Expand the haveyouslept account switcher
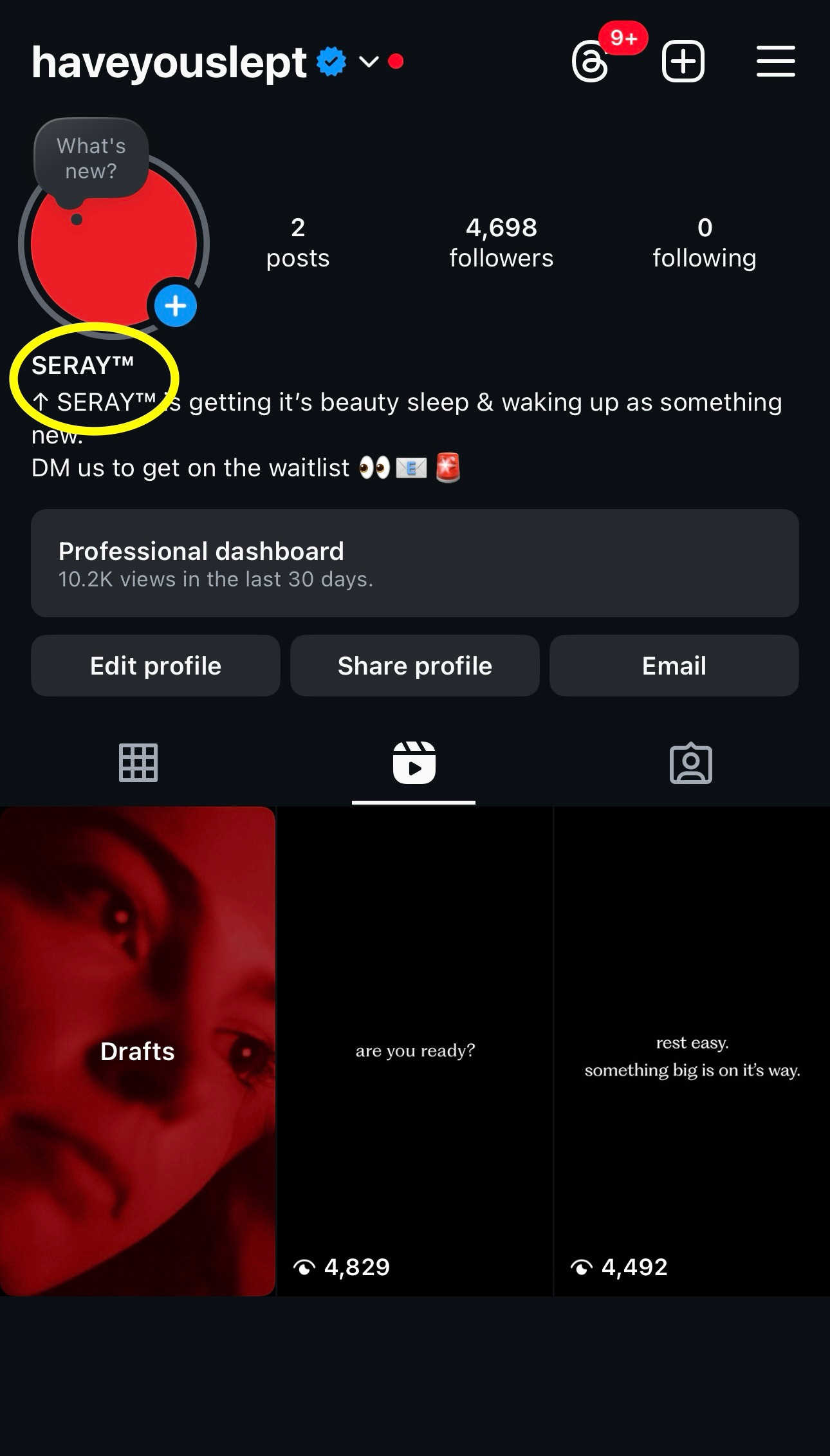 pyautogui.click(x=368, y=62)
